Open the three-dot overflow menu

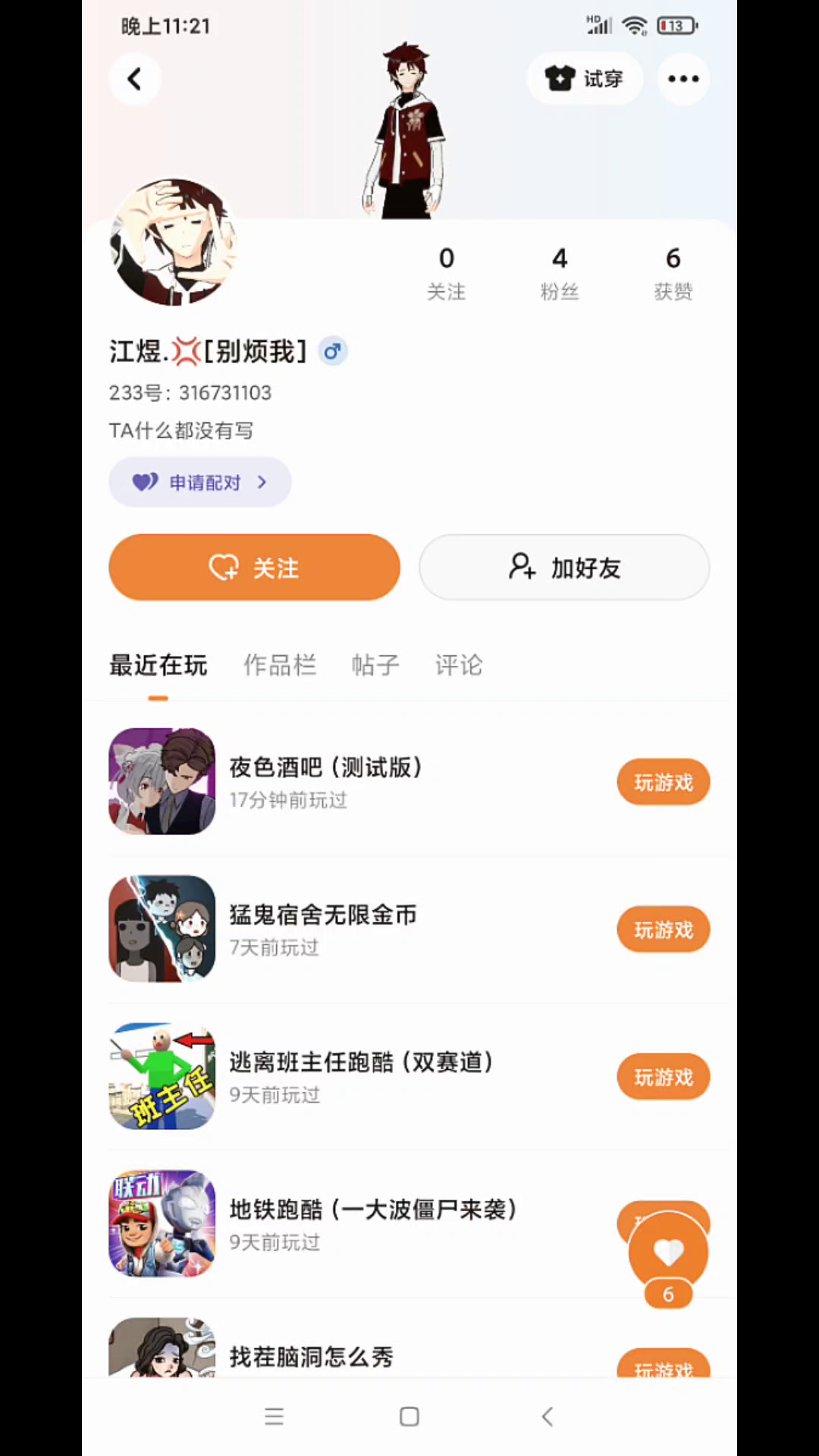682,79
